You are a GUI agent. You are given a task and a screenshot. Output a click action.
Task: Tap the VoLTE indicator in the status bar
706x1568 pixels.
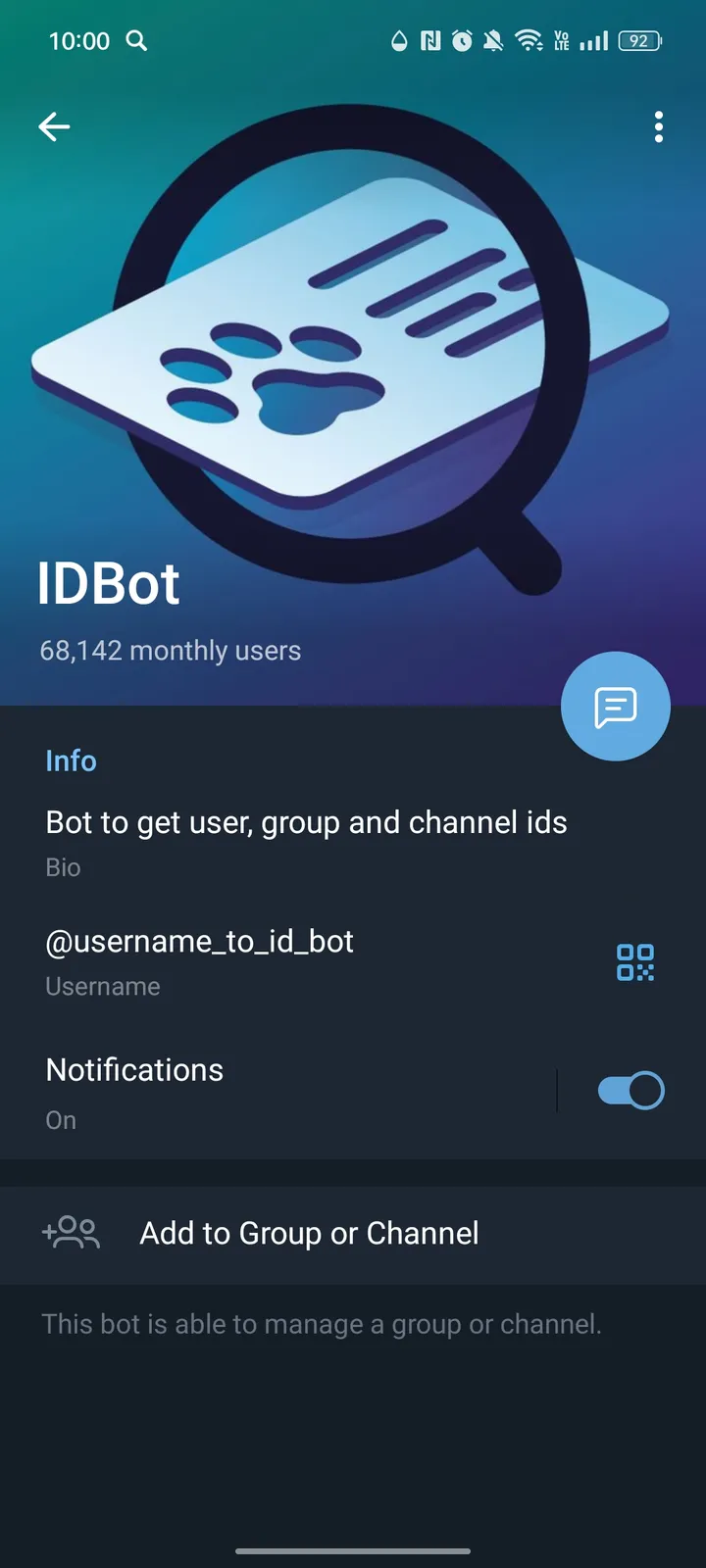pyautogui.click(x=560, y=41)
